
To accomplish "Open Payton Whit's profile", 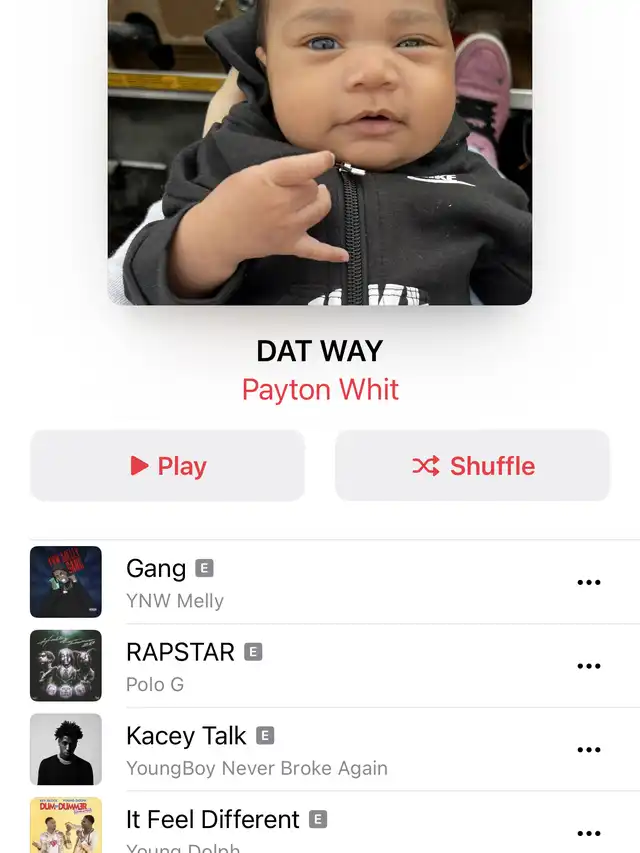I will click(x=320, y=389).
